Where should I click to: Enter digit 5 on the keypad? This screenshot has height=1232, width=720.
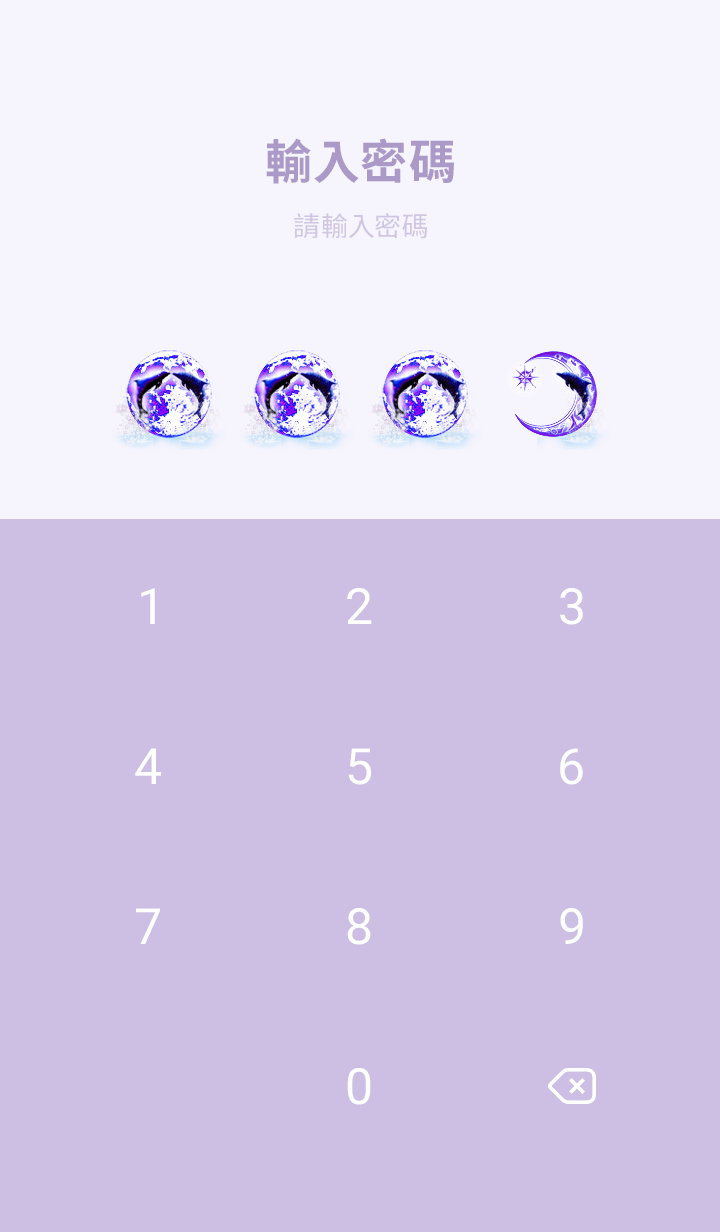pos(359,767)
